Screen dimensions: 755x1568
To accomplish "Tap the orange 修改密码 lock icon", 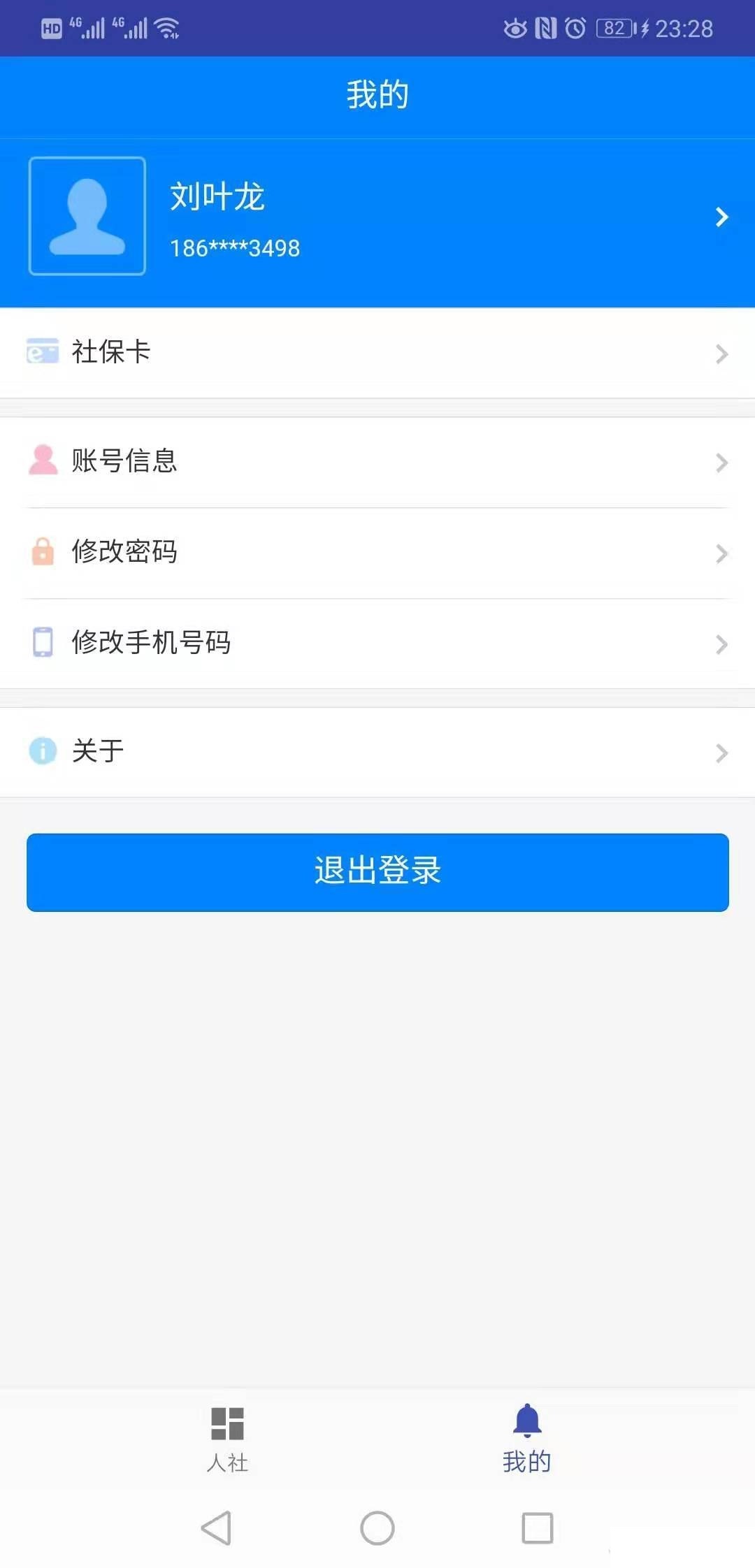I will (42, 553).
